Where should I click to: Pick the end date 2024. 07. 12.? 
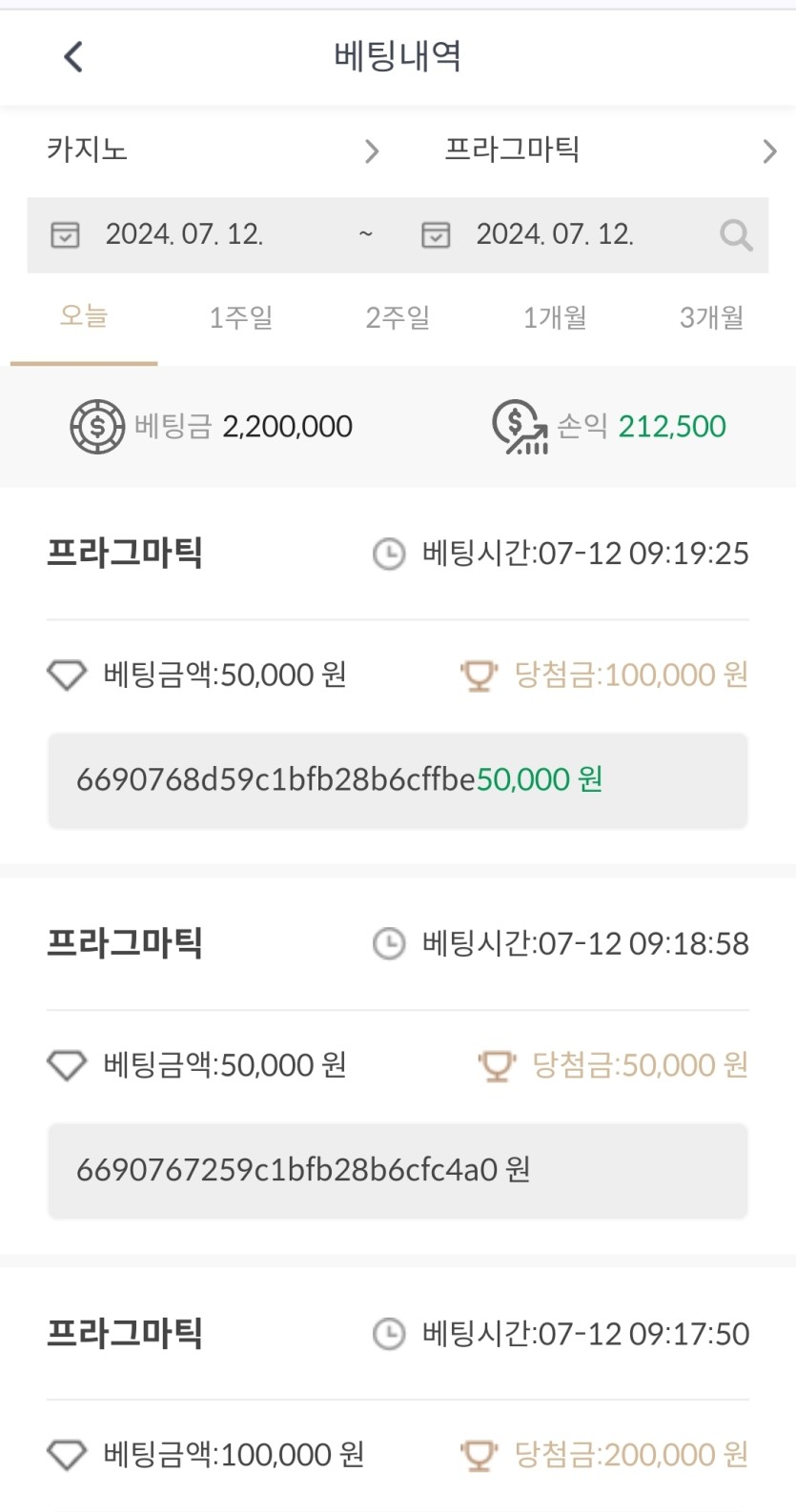(556, 234)
